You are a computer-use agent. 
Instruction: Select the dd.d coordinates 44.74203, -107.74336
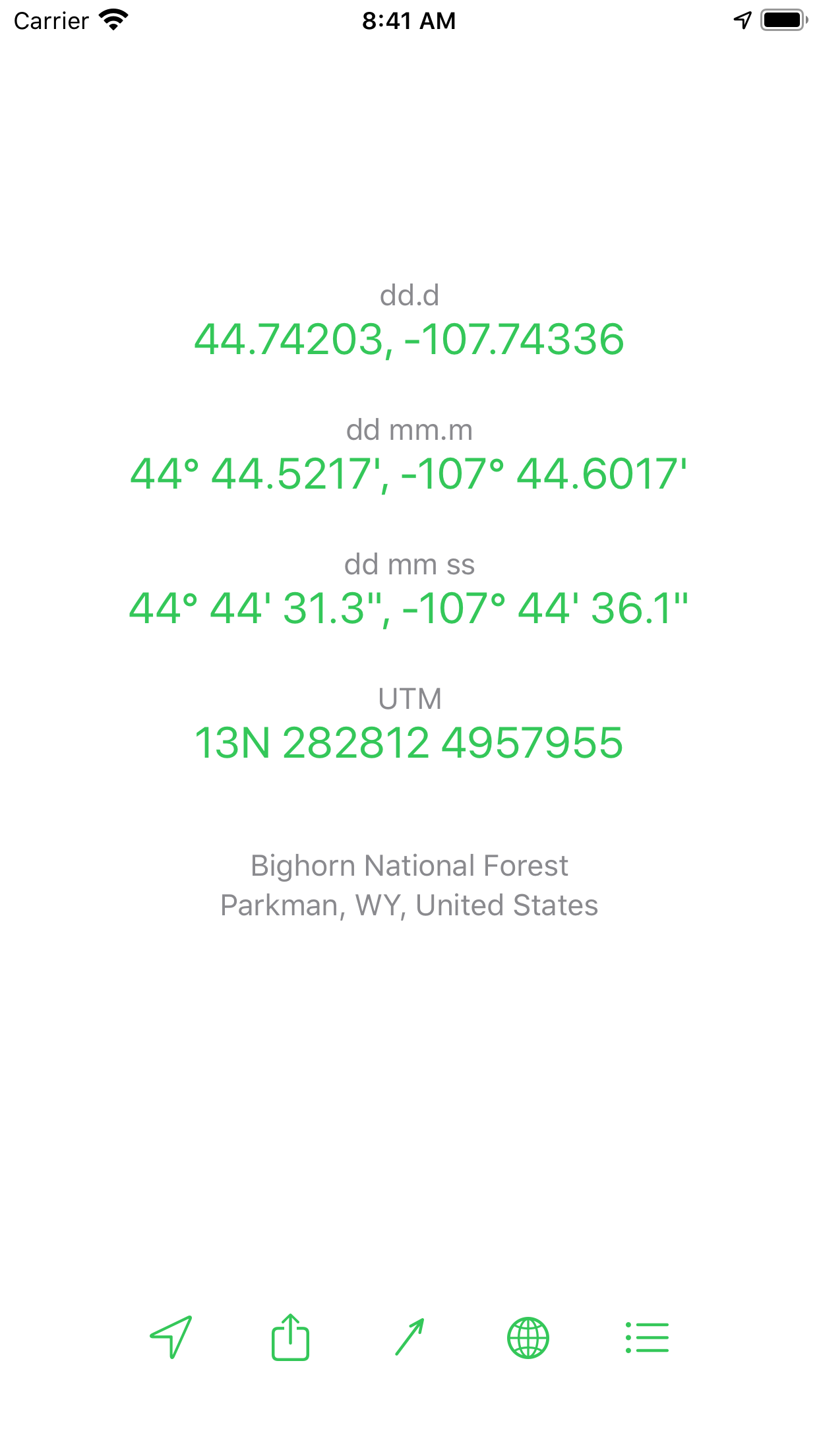[409, 340]
